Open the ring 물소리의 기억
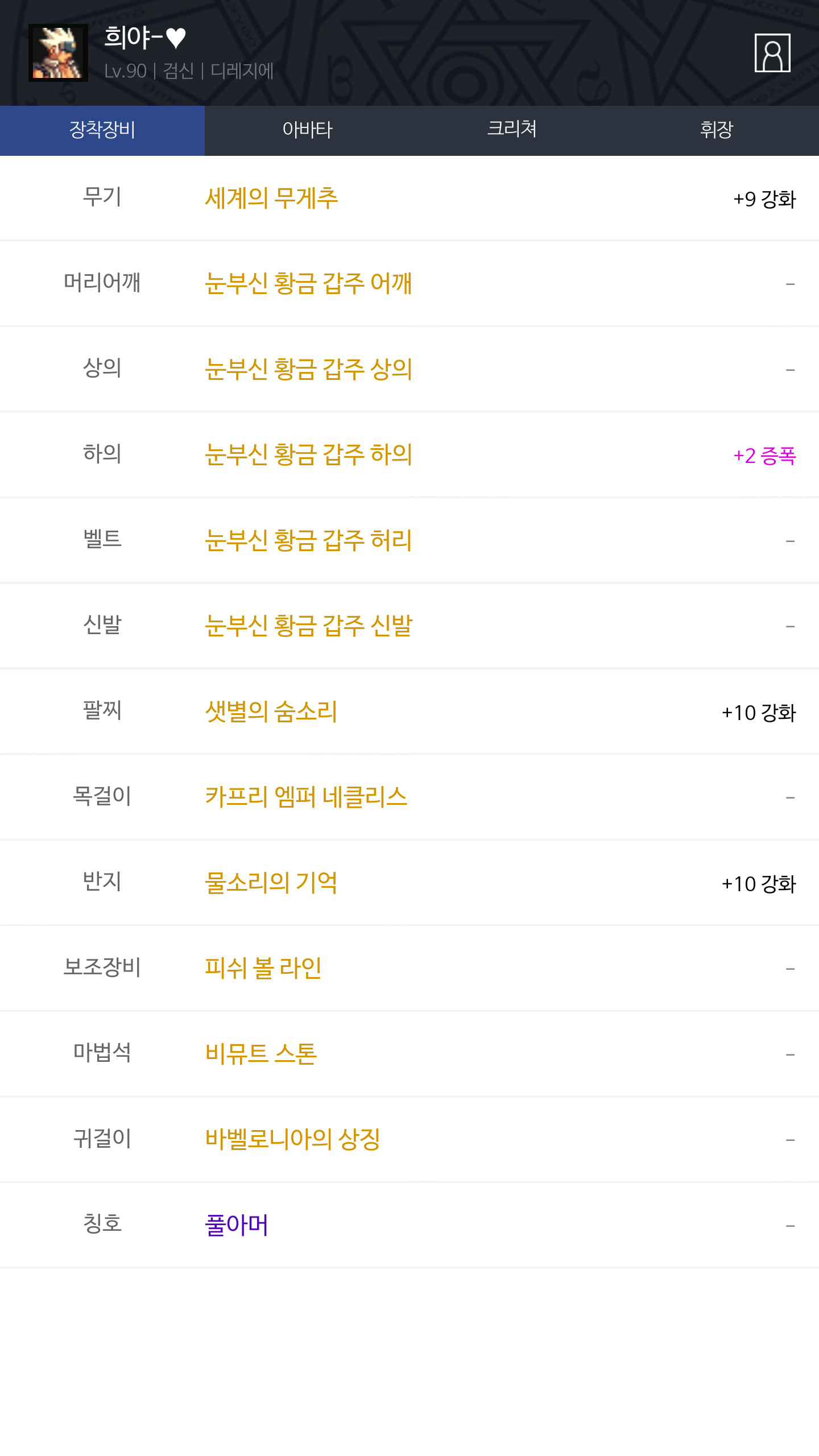The image size is (819, 1456). point(271,883)
